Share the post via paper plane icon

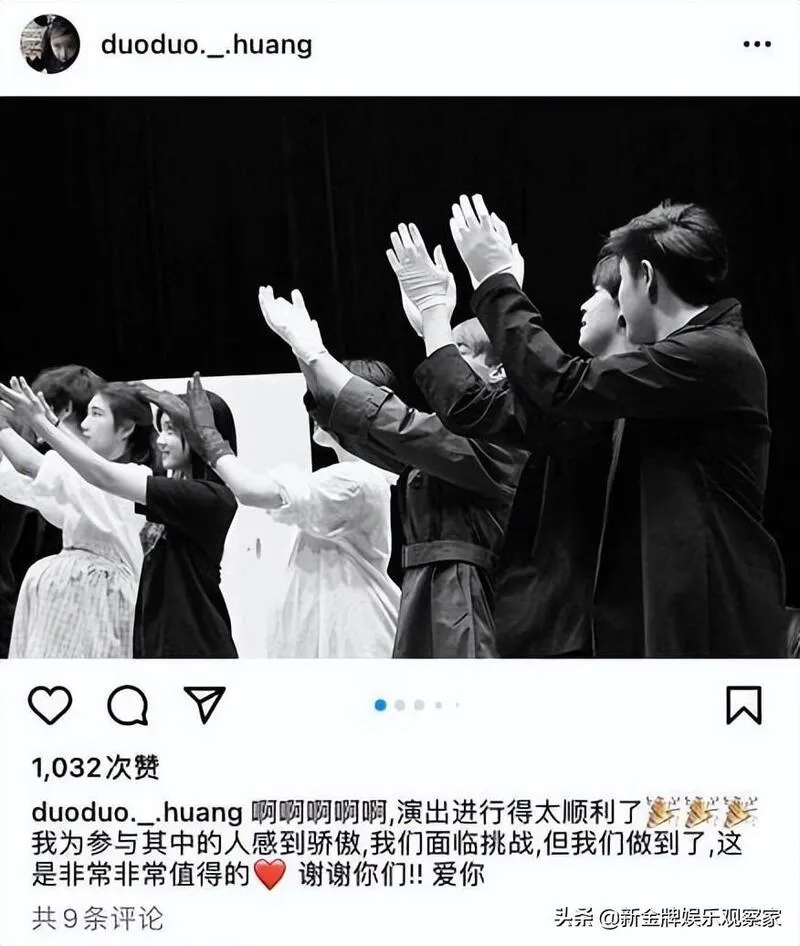click(x=204, y=704)
